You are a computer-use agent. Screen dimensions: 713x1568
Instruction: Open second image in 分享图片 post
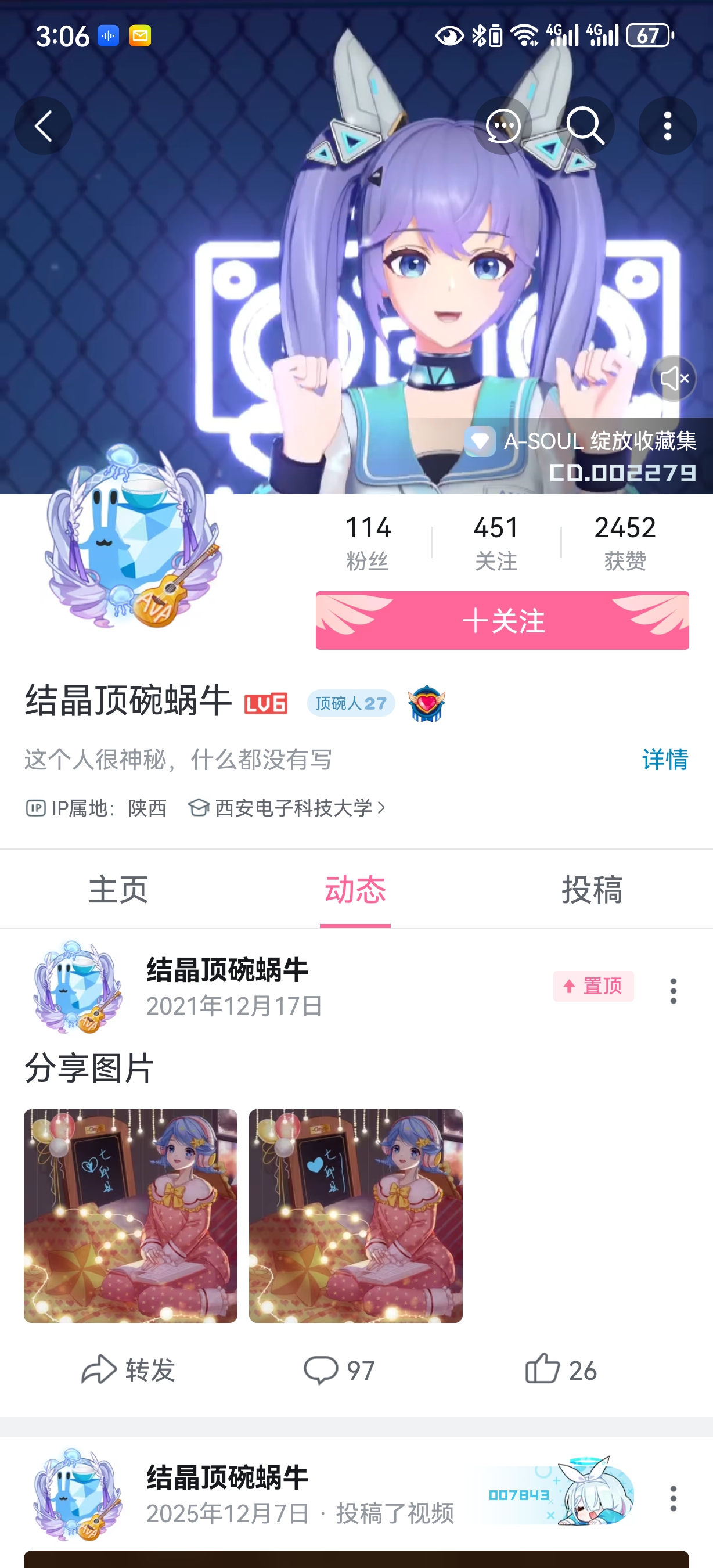355,1215
